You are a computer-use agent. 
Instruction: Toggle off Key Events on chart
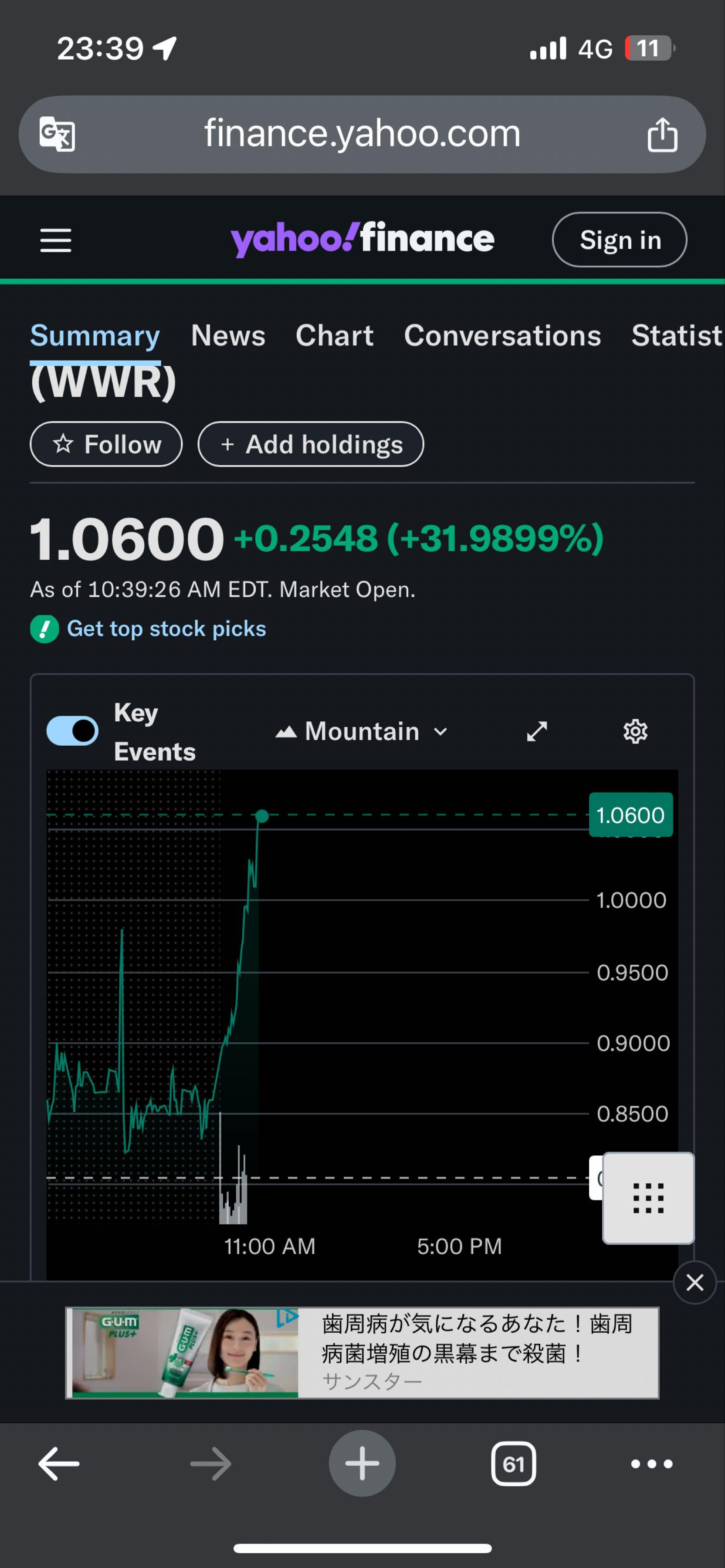click(x=72, y=730)
